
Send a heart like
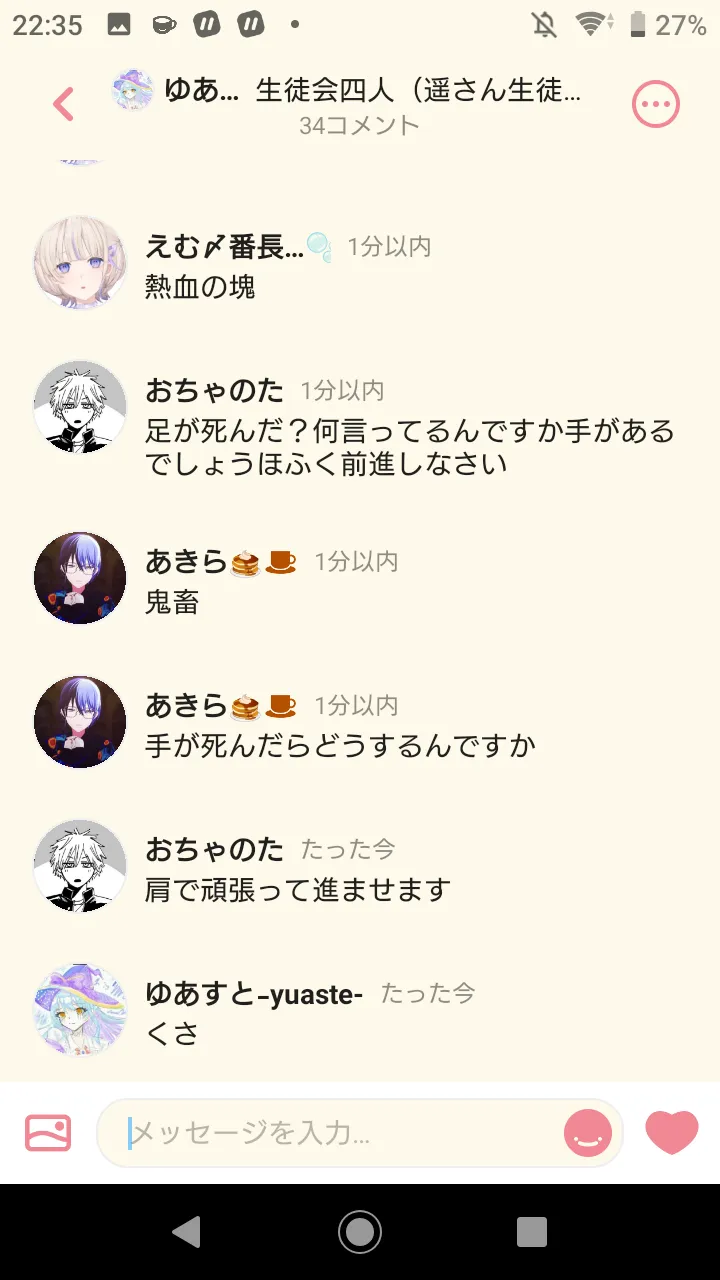click(x=672, y=1132)
